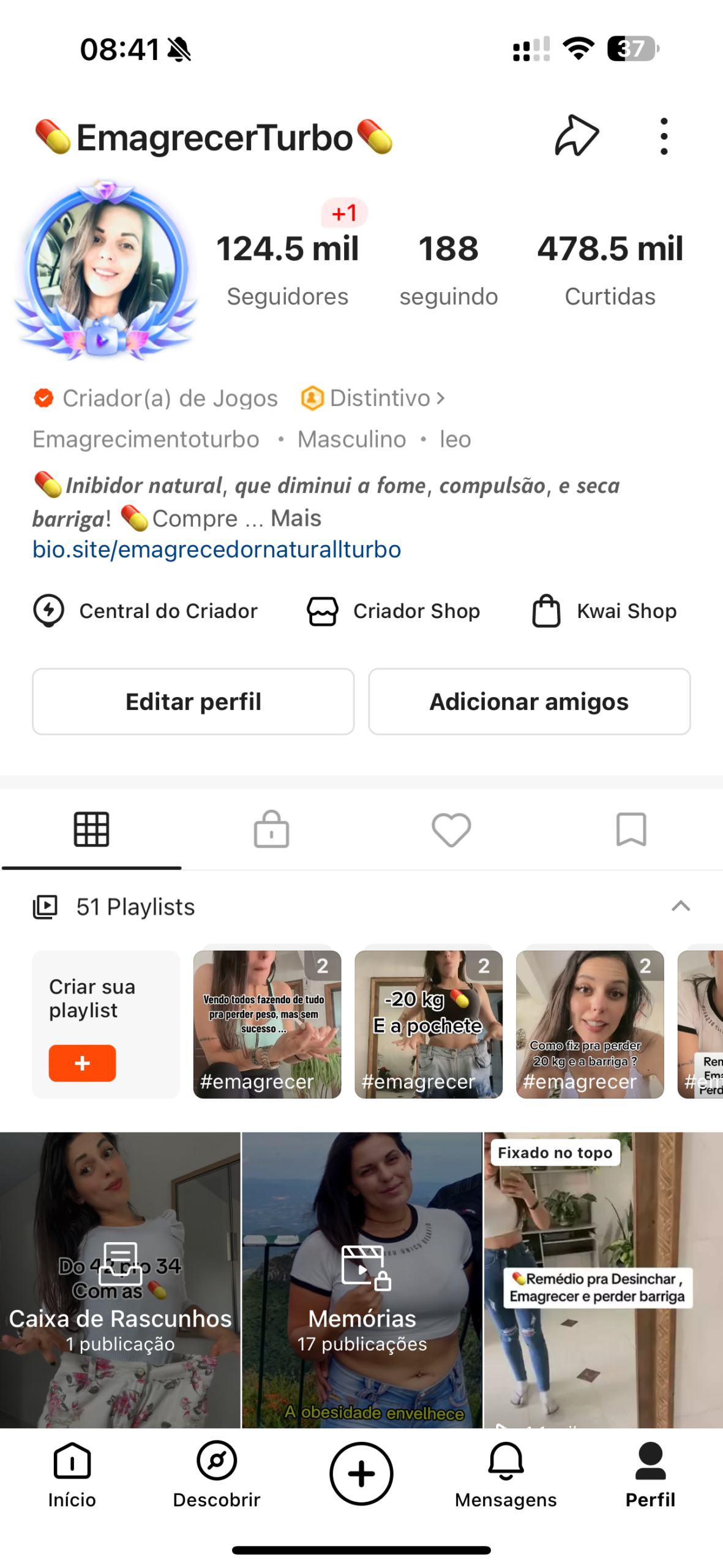This screenshot has height=1568, width=723.
Task: Open Central do Criador
Action: click(x=145, y=611)
